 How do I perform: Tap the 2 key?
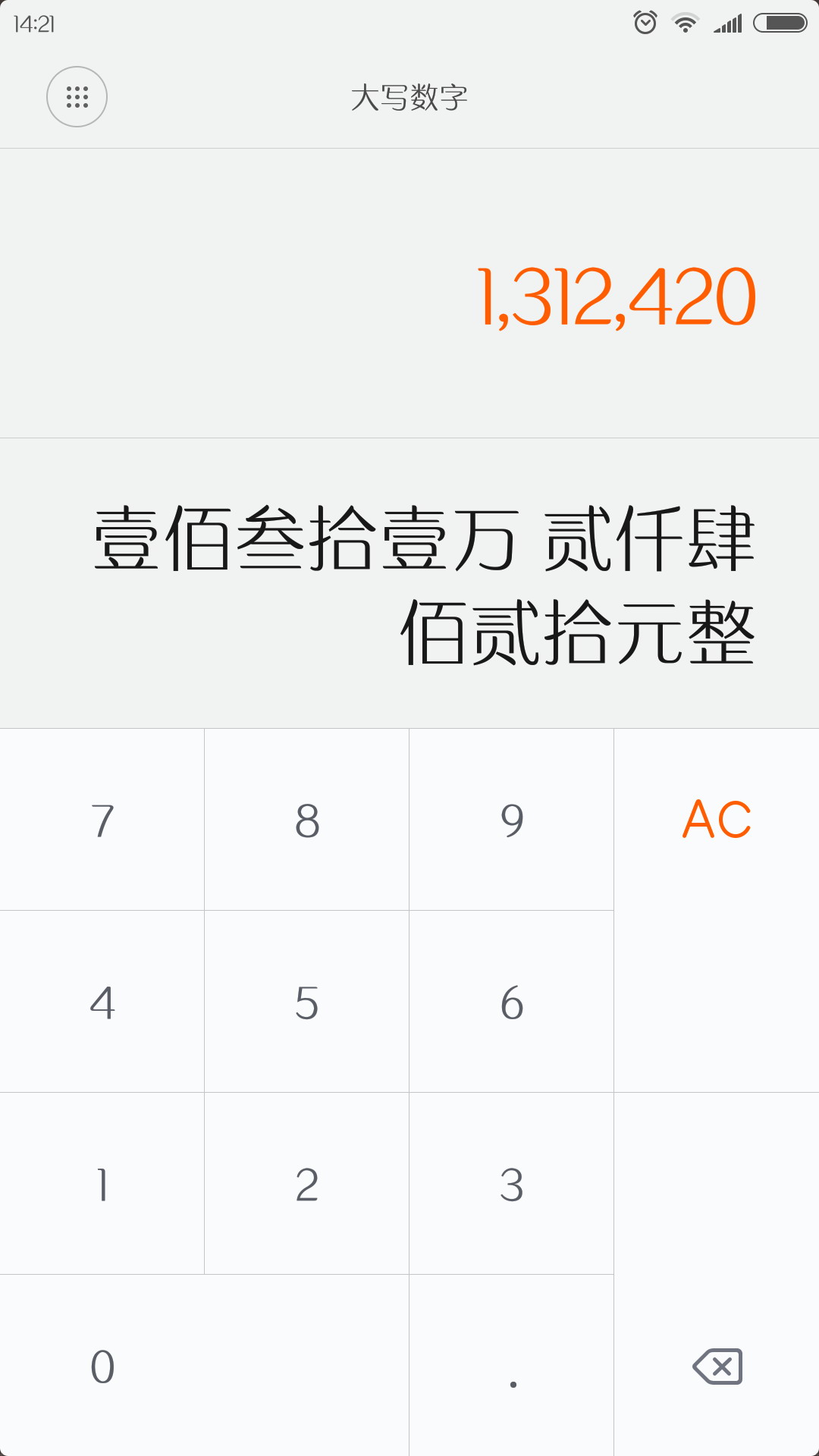[307, 1185]
